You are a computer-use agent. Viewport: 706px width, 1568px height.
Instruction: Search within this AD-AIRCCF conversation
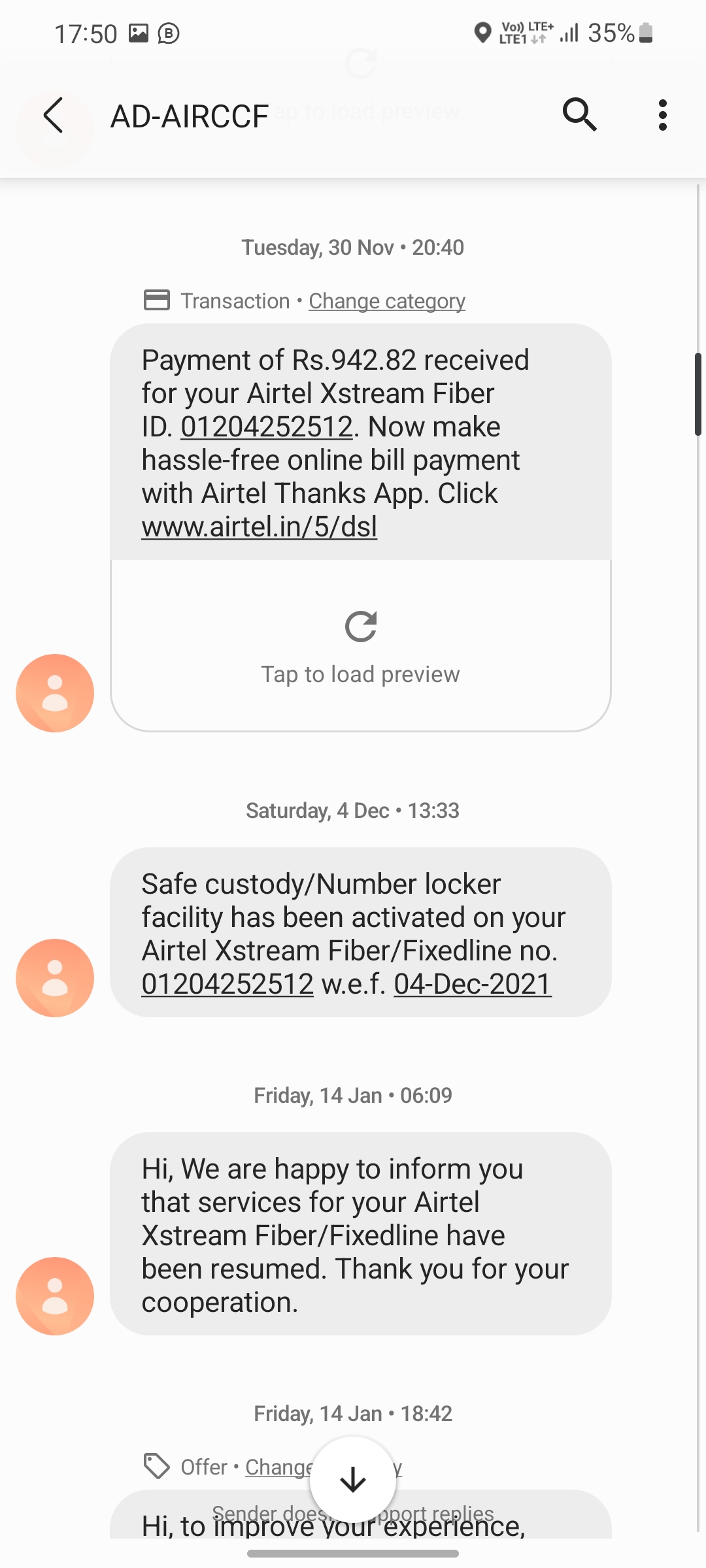tap(579, 116)
